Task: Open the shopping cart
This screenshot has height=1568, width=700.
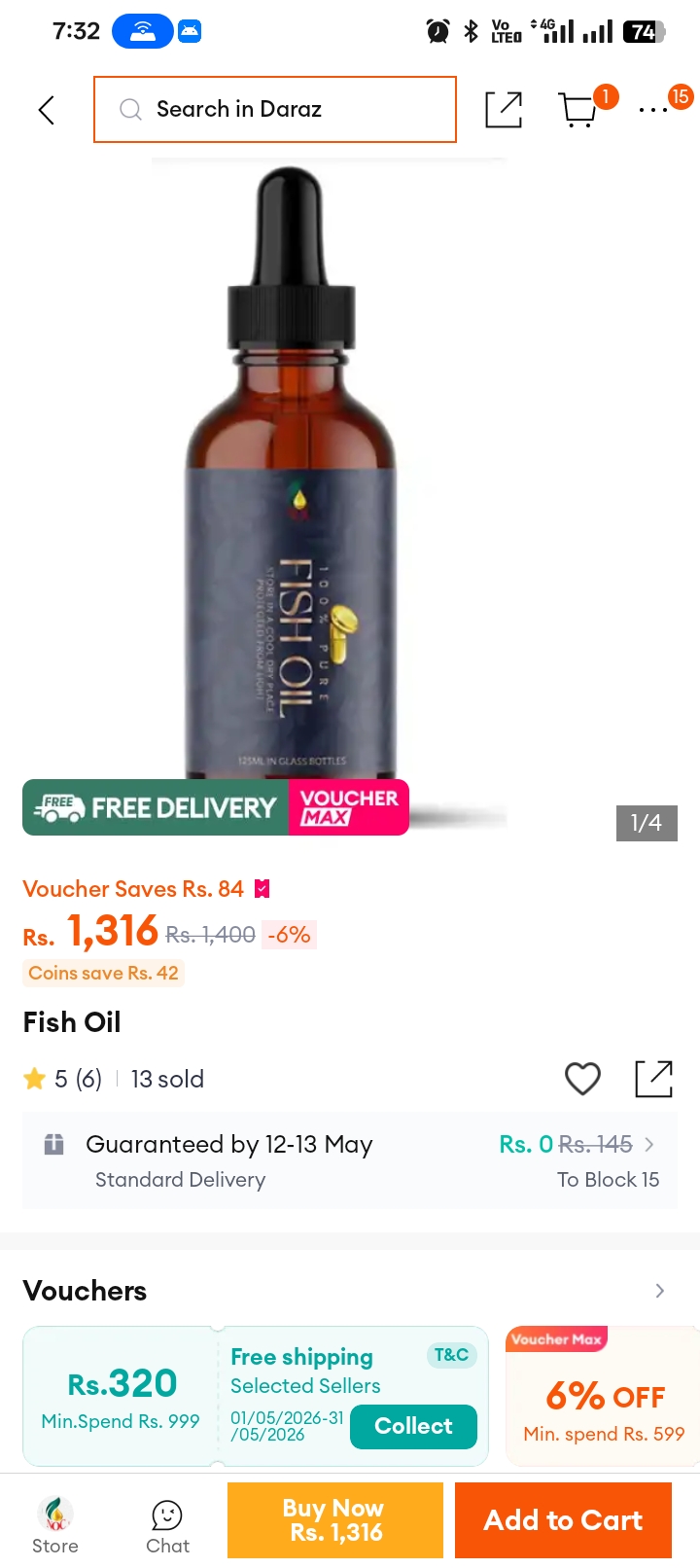Action: [x=579, y=109]
